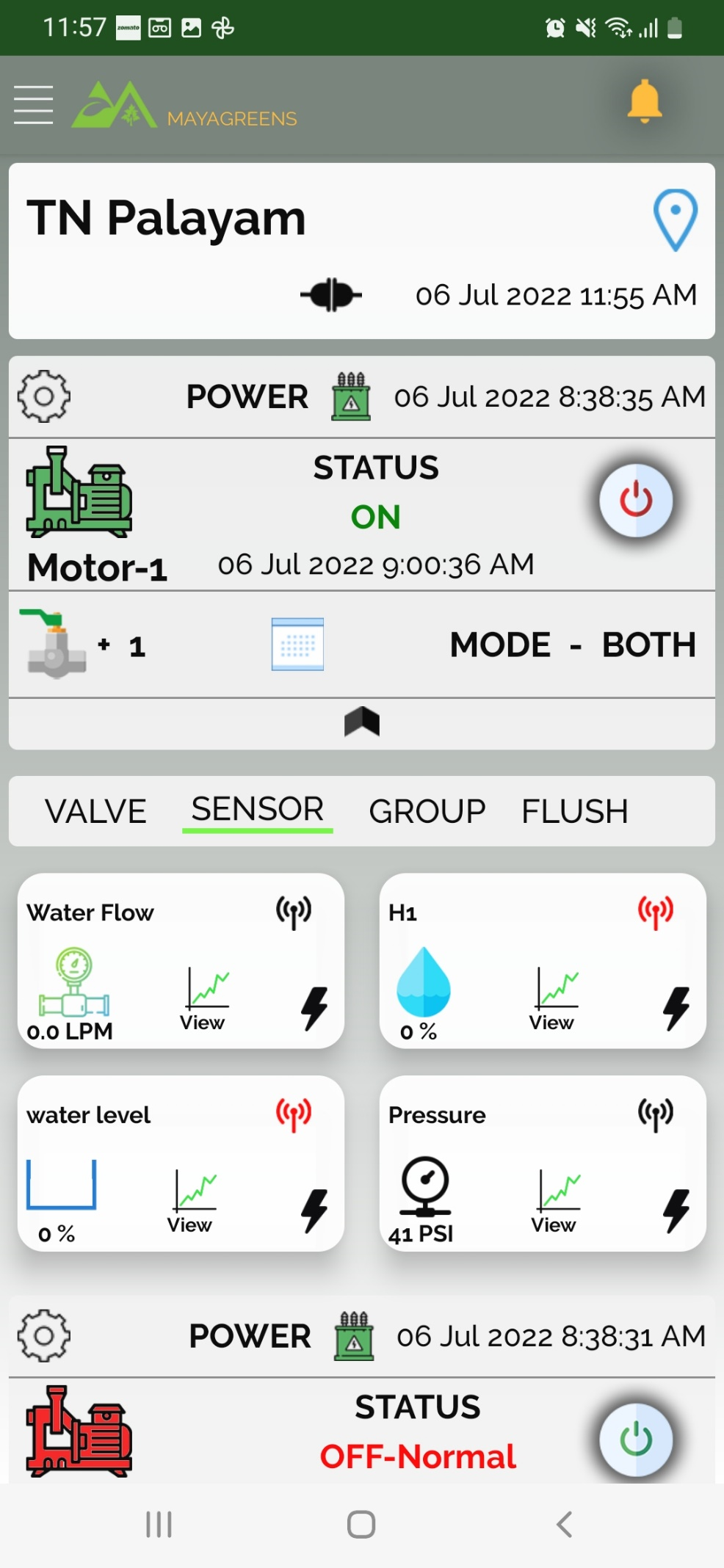724x1568 pixels.
Task: Tap the lightning bolt on Pressure card
Action: click(x=676, y=1210)
